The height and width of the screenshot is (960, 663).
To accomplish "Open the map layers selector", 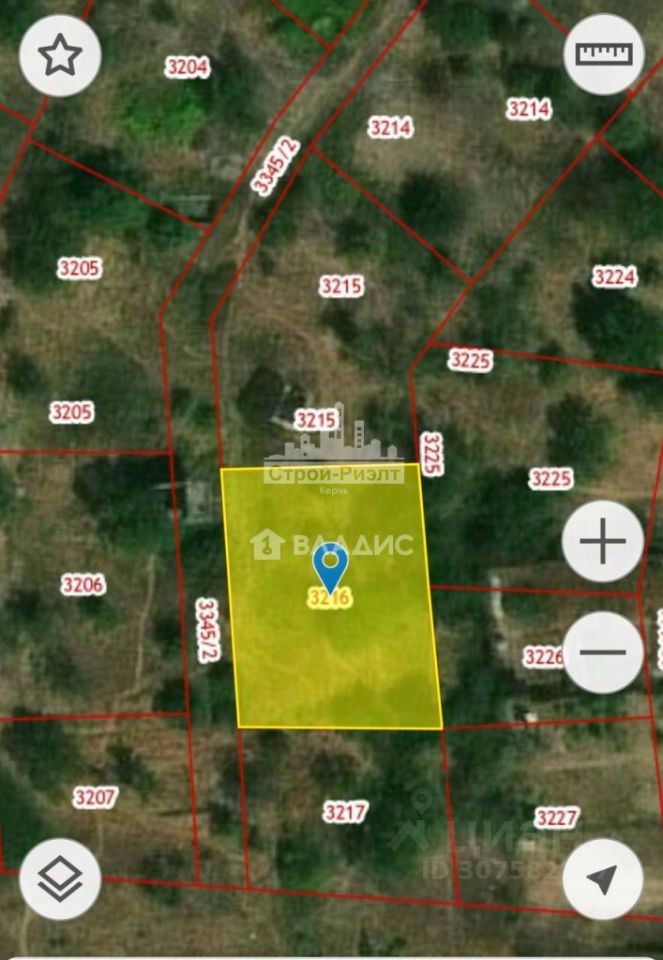I will click(60, 878).
